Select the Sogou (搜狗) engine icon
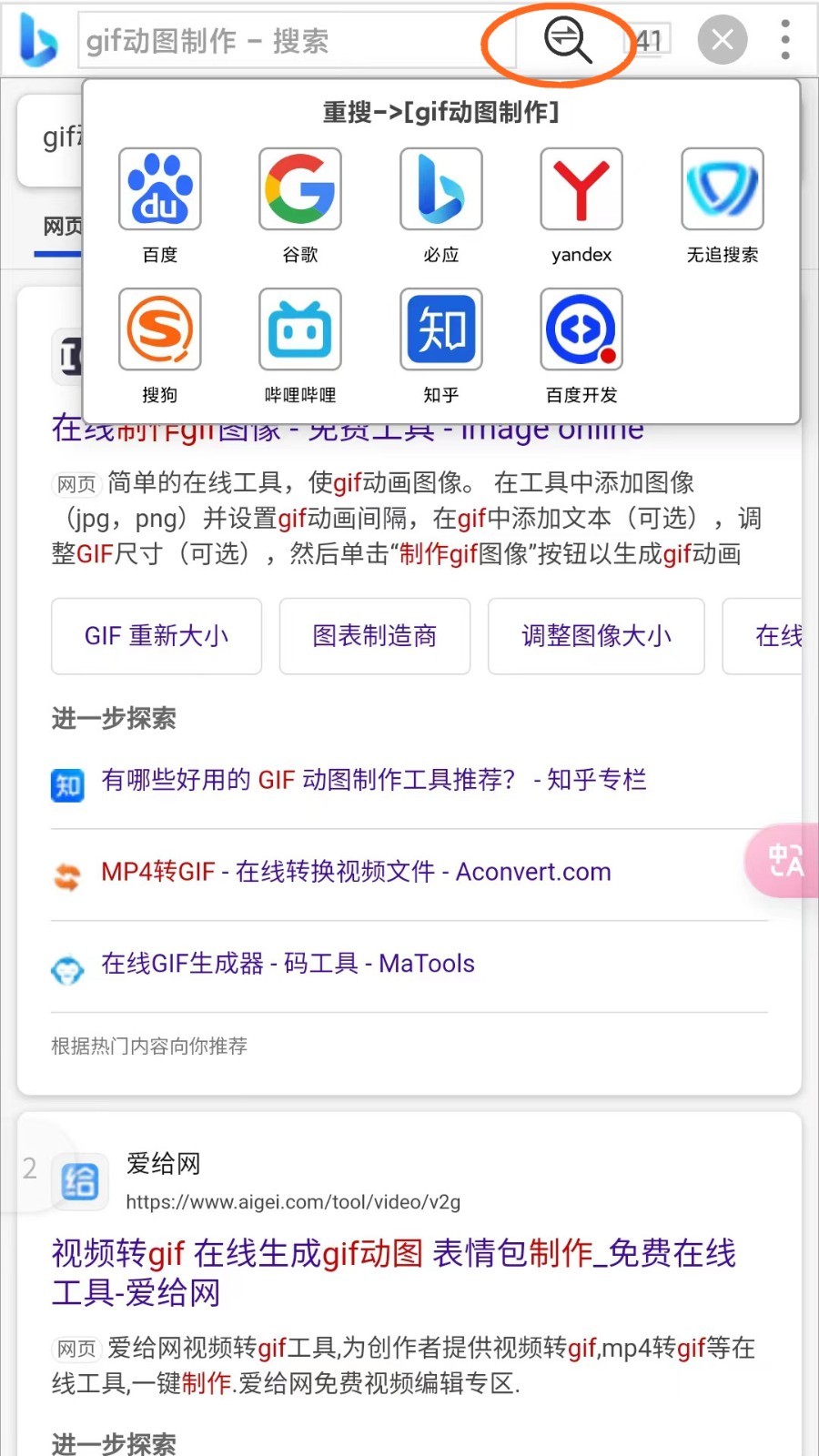The width and height of the screenshot is (819, 1456). (x=159, y=329)
